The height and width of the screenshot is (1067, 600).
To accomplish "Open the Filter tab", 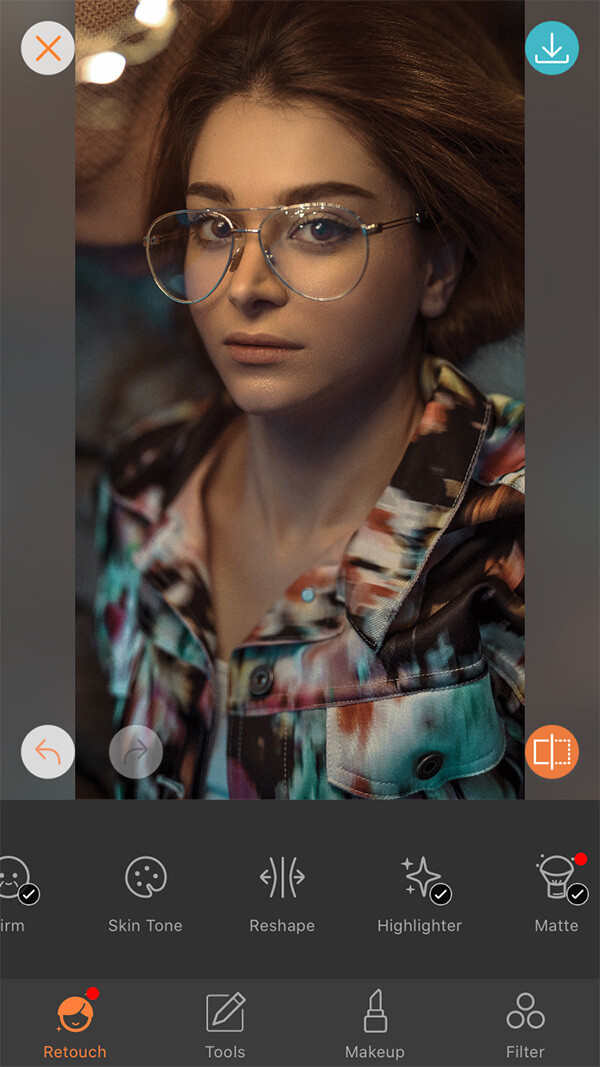I will [525, 1025].
